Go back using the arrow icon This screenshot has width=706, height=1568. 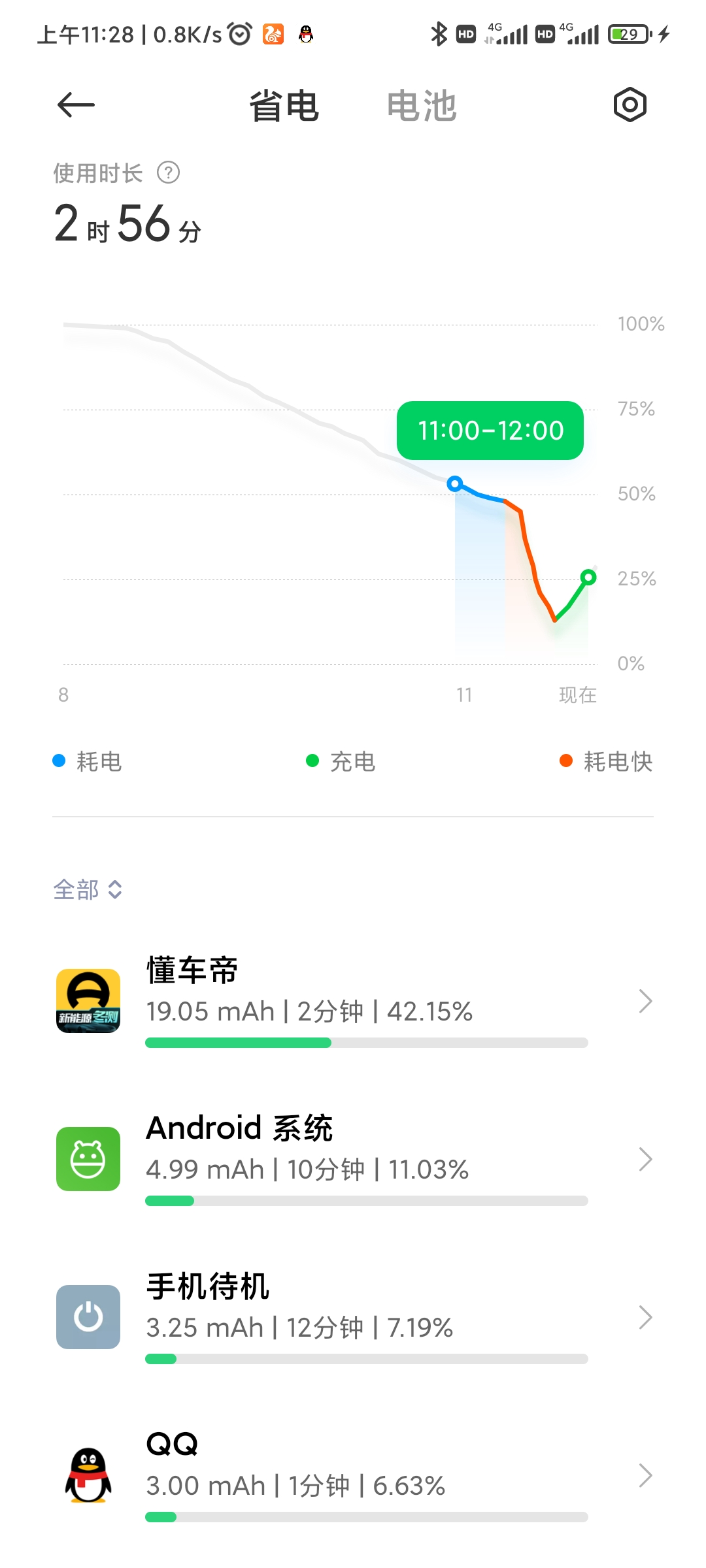(76, 105)
